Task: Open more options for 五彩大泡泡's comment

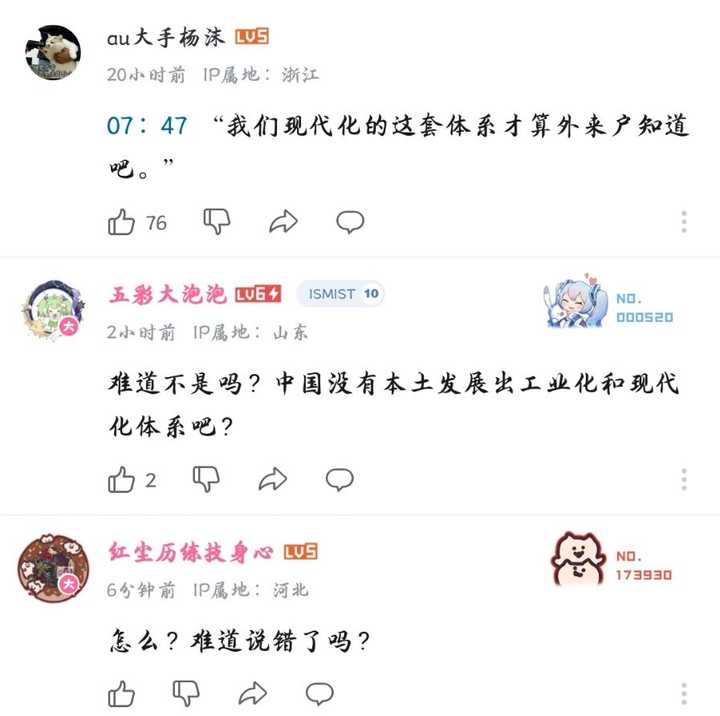Action: [x=684, y=480]
